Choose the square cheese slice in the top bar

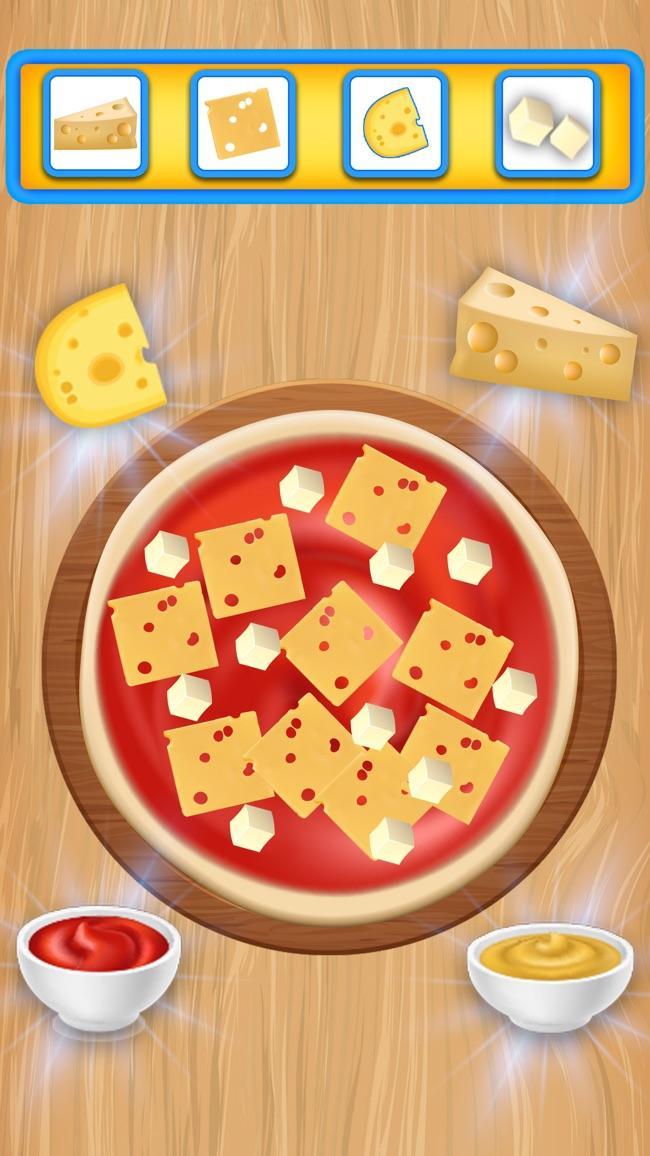(243, 124)
